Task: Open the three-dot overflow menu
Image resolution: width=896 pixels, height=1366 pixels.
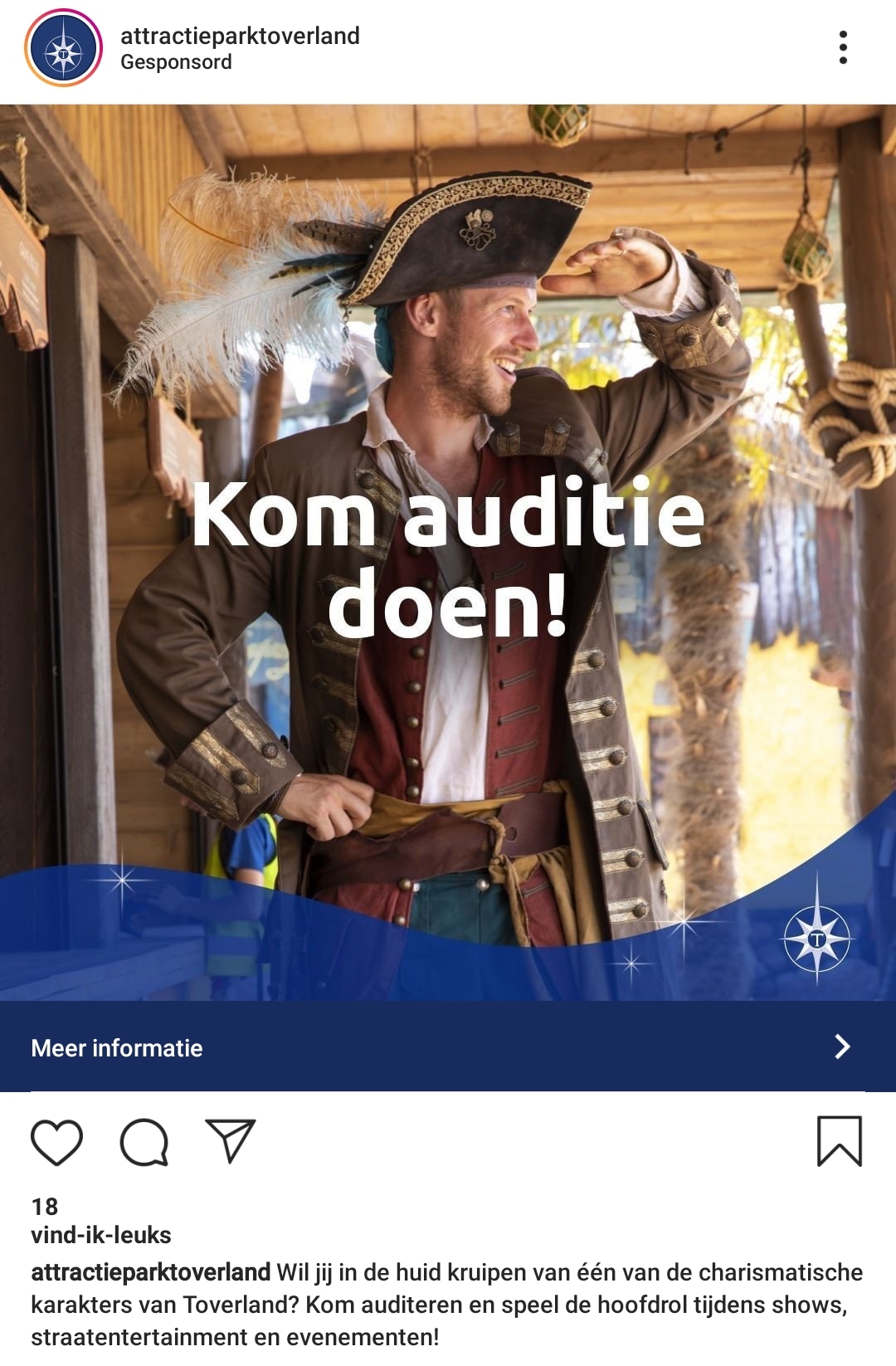Action: [843, 48]
